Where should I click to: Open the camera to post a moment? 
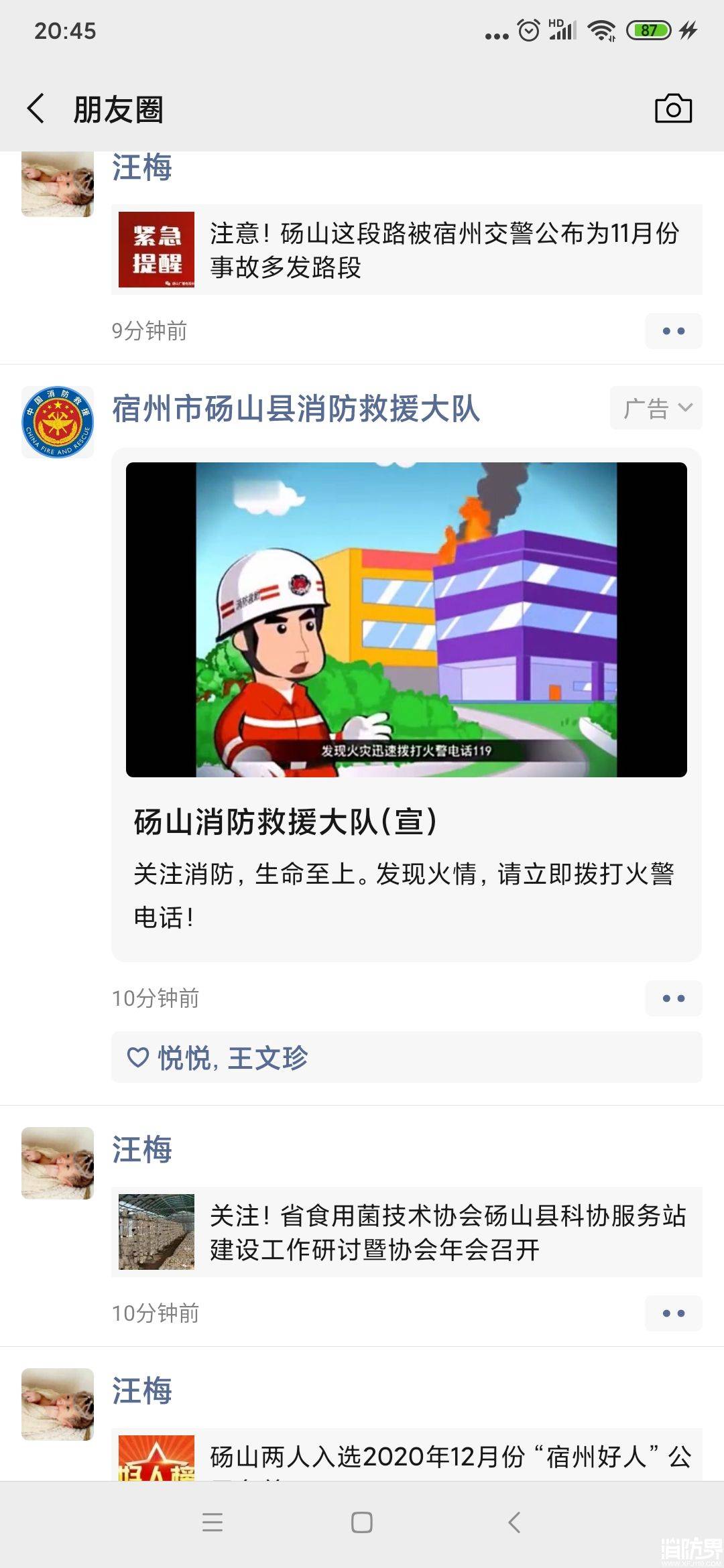tap(673, 109)
